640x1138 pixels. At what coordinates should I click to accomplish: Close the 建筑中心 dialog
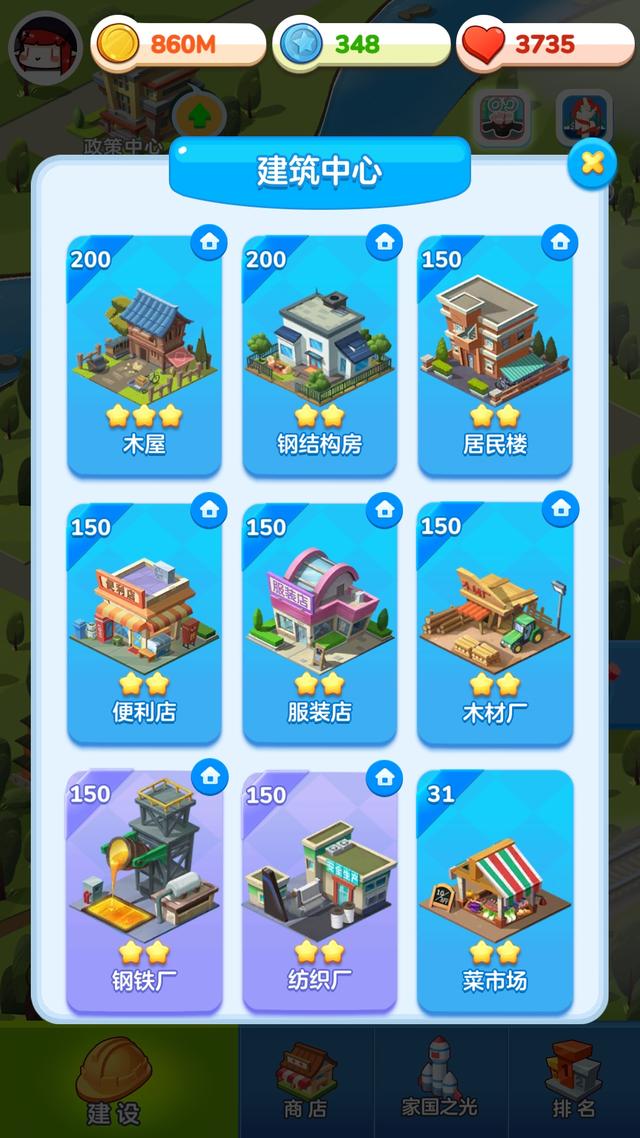coord(592,163)
